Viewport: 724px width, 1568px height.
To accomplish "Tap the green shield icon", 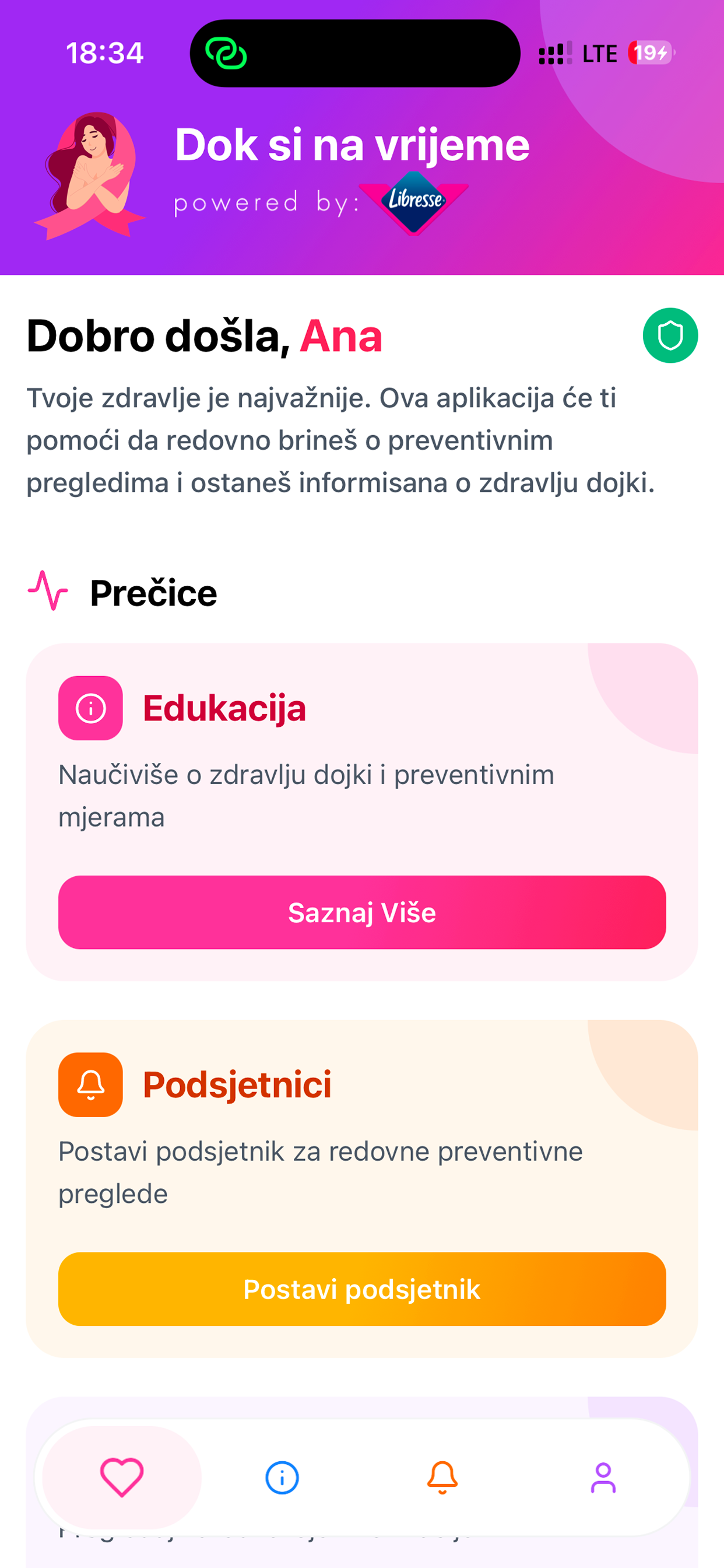I will pyautogui.click(x=670, y=335).
